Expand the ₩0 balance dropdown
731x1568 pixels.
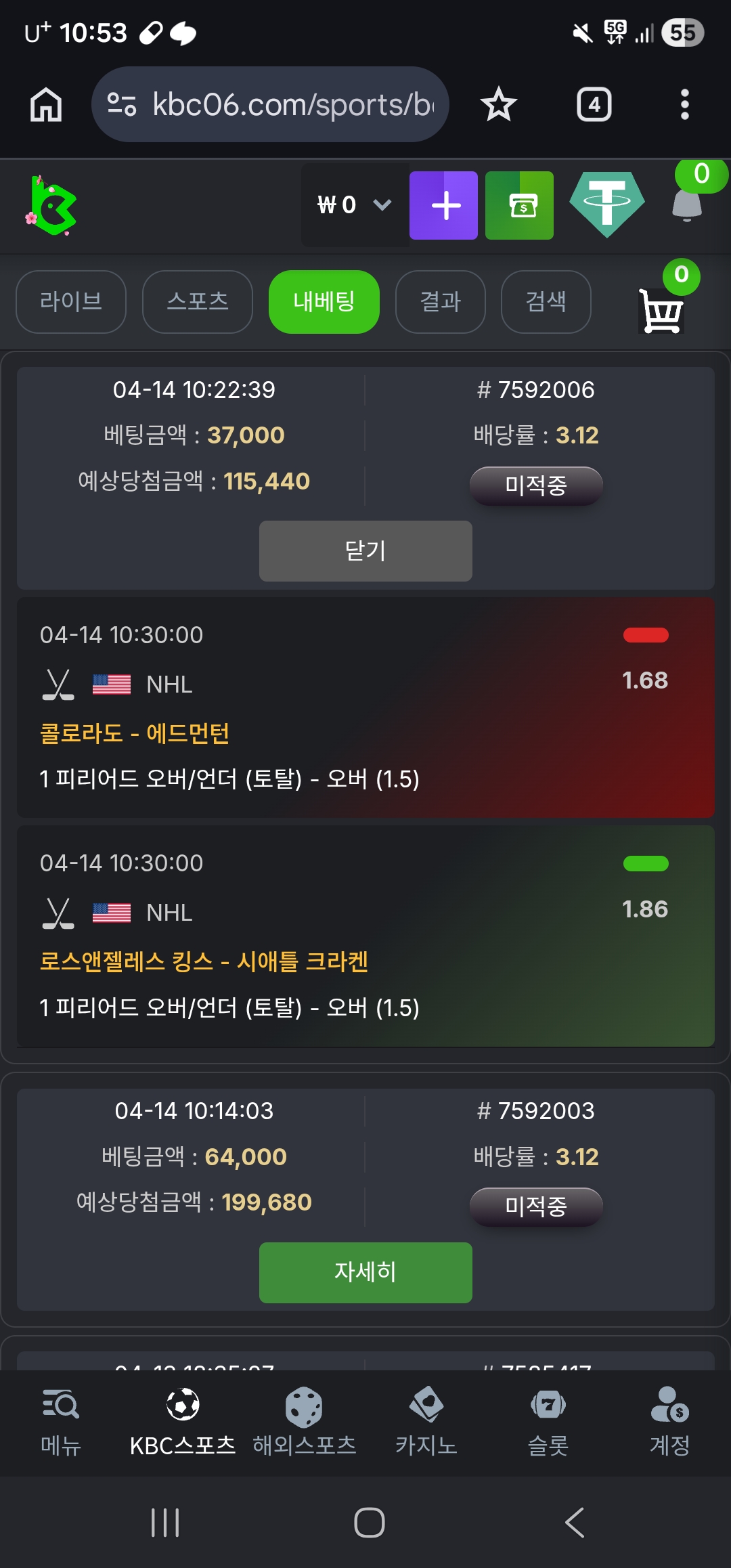coord(352,204)
